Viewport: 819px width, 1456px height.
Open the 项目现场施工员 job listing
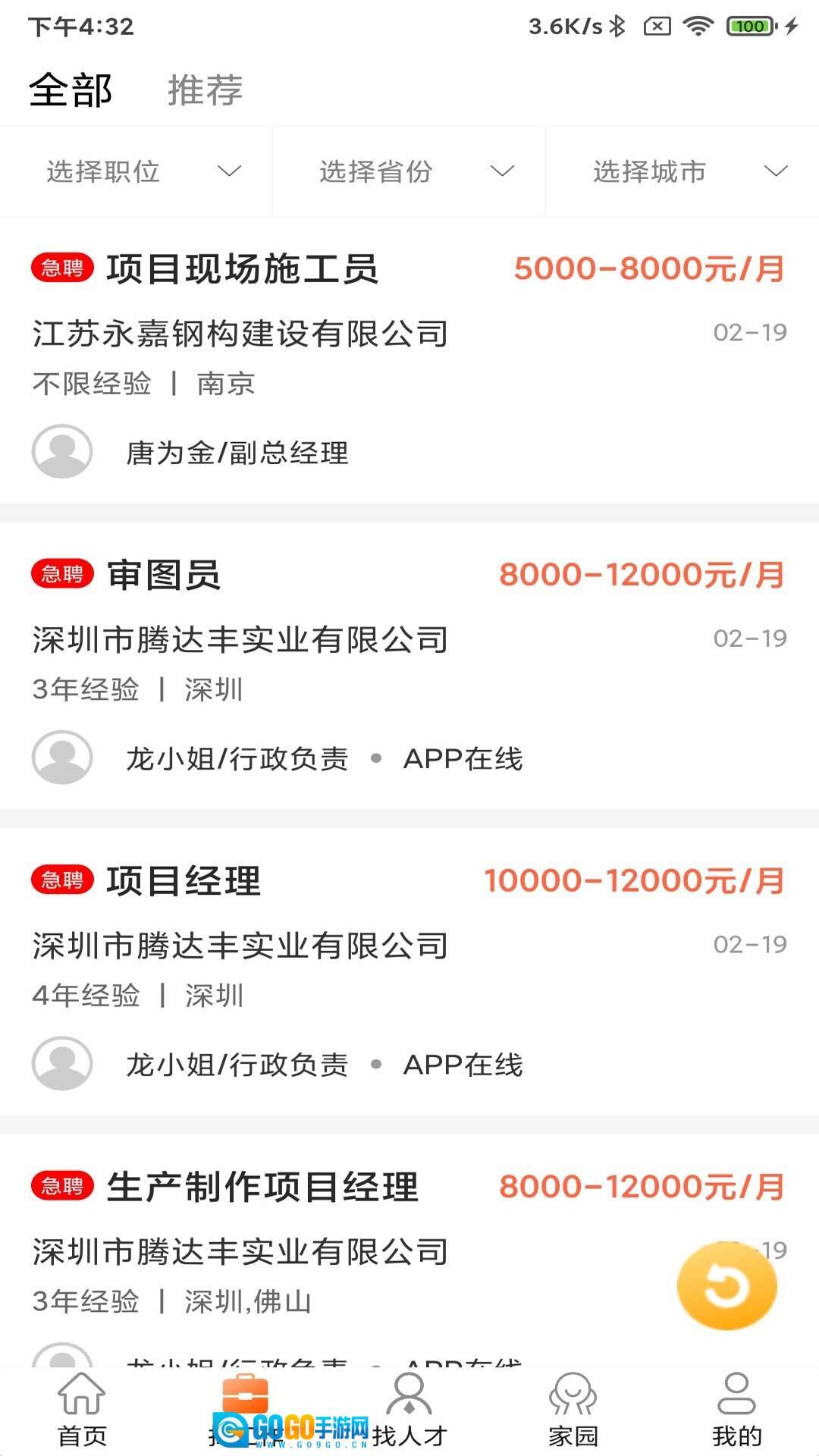coord(243,269)
